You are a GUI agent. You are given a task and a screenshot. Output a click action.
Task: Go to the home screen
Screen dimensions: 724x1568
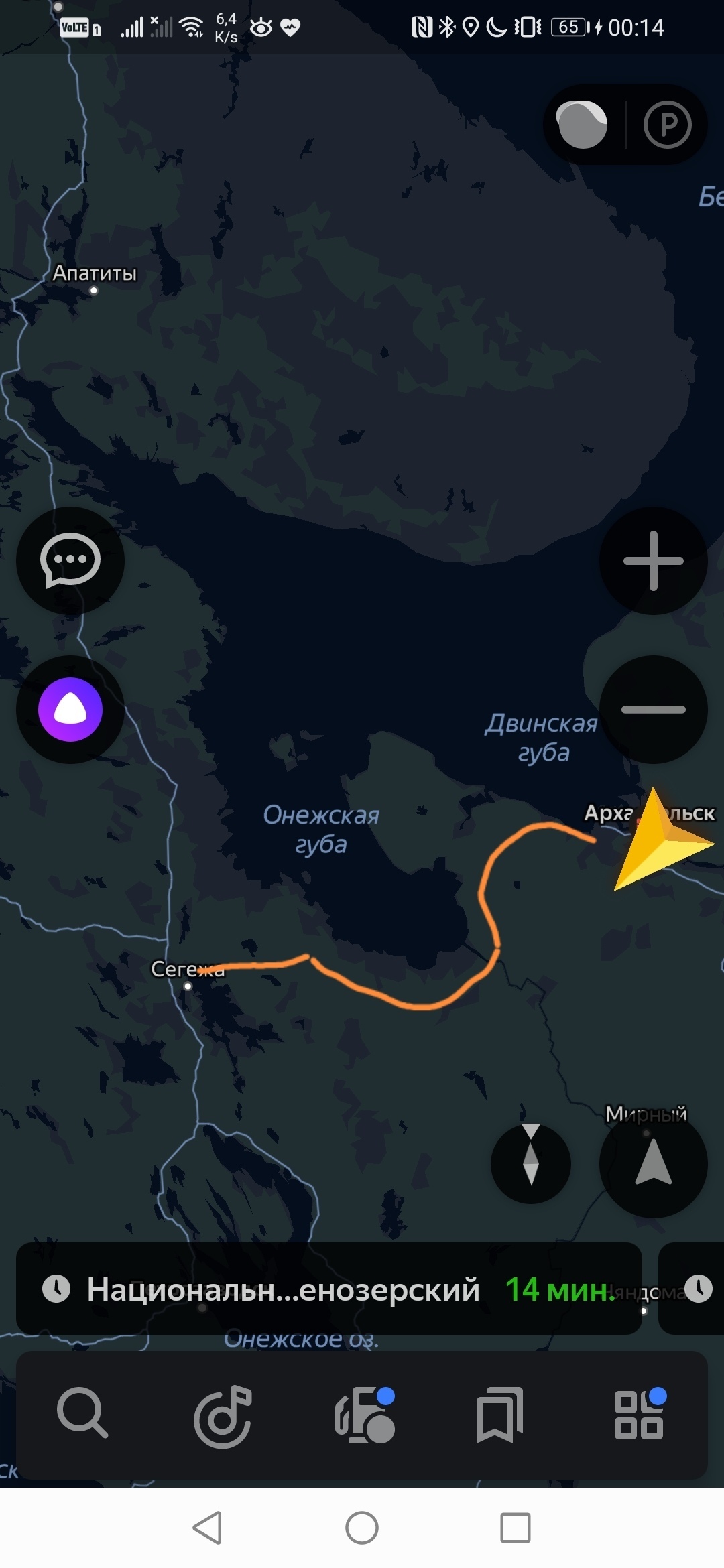pyautogui.click(x=362, y=1528)
